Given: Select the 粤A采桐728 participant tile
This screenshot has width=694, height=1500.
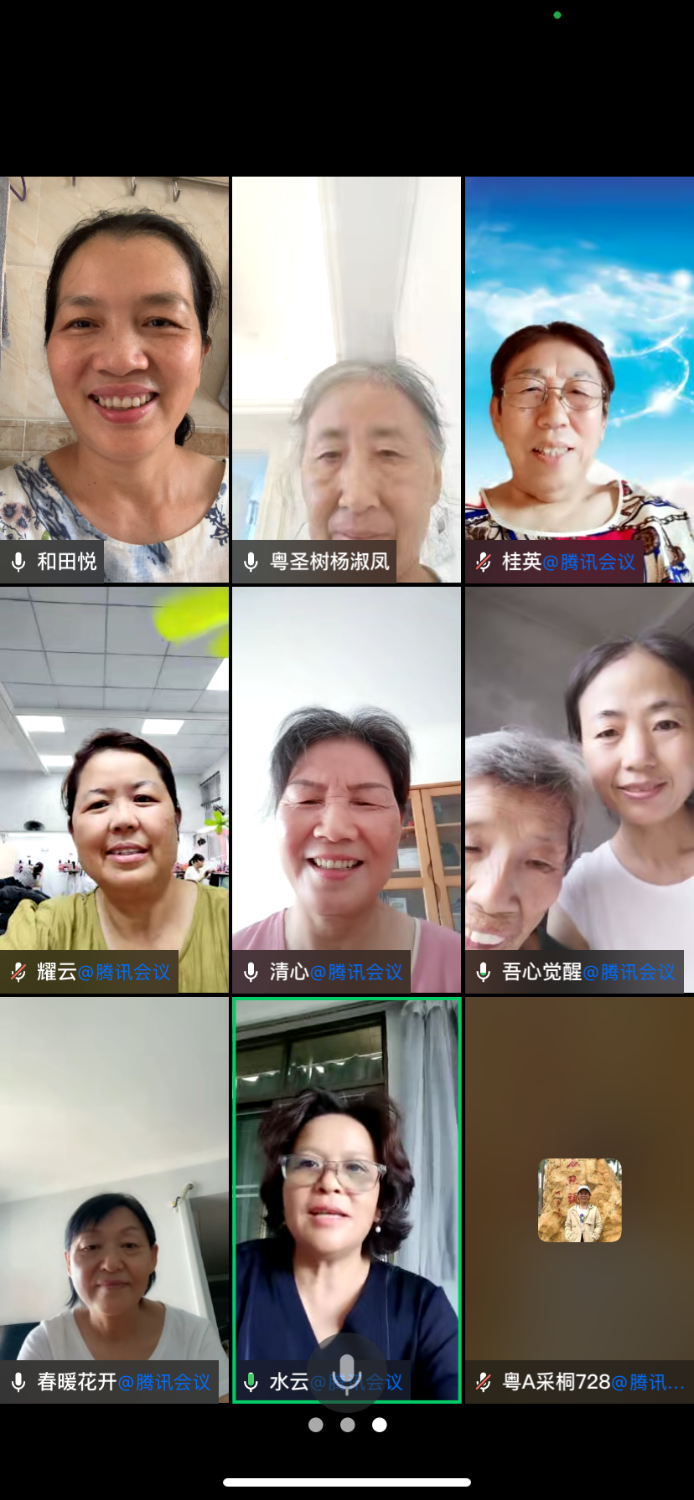Looking at the screenshot, I should (x=579, y=1200).
